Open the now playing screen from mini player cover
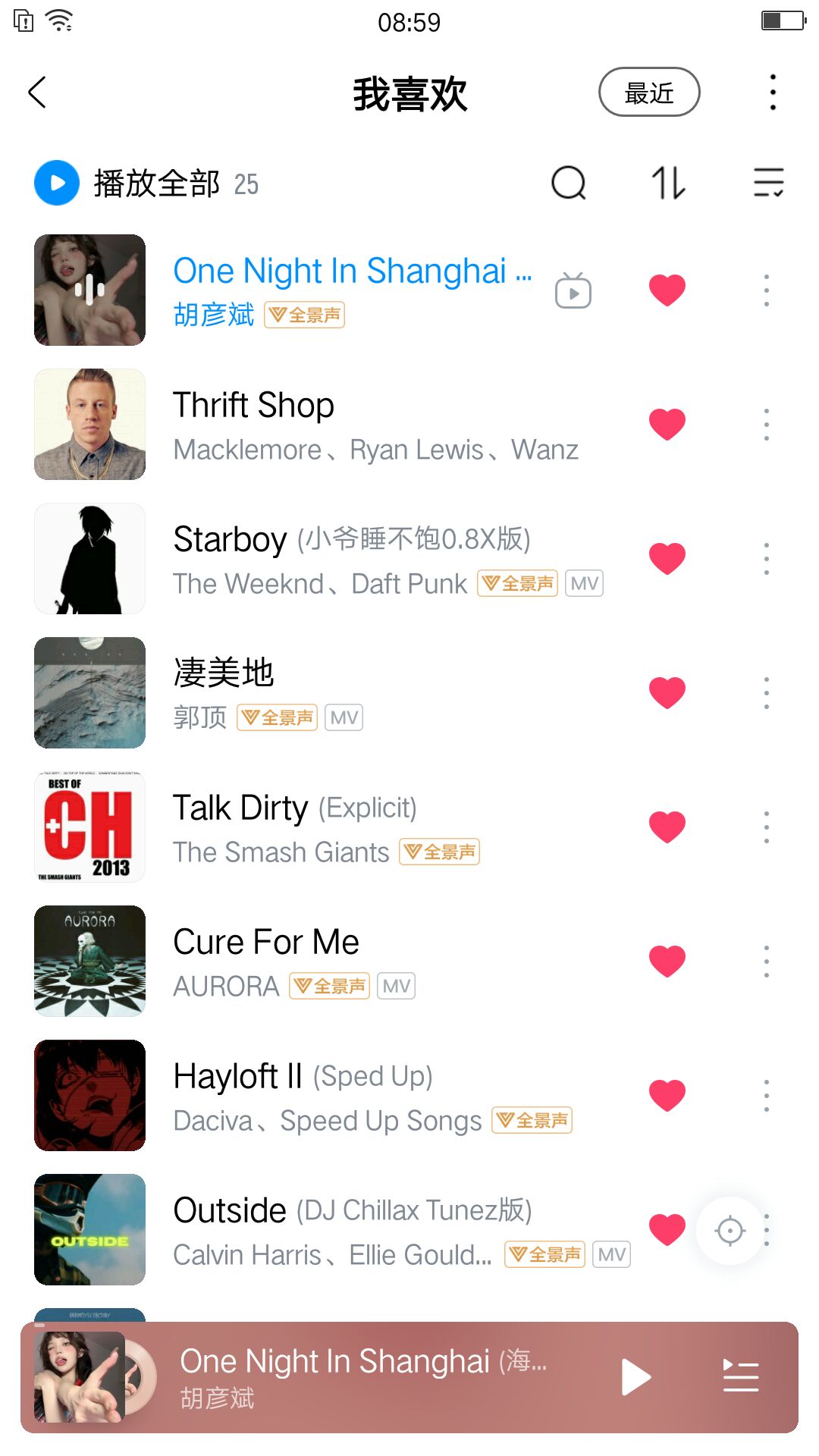The image size is (819, 1456). [x=80, y=1377]
